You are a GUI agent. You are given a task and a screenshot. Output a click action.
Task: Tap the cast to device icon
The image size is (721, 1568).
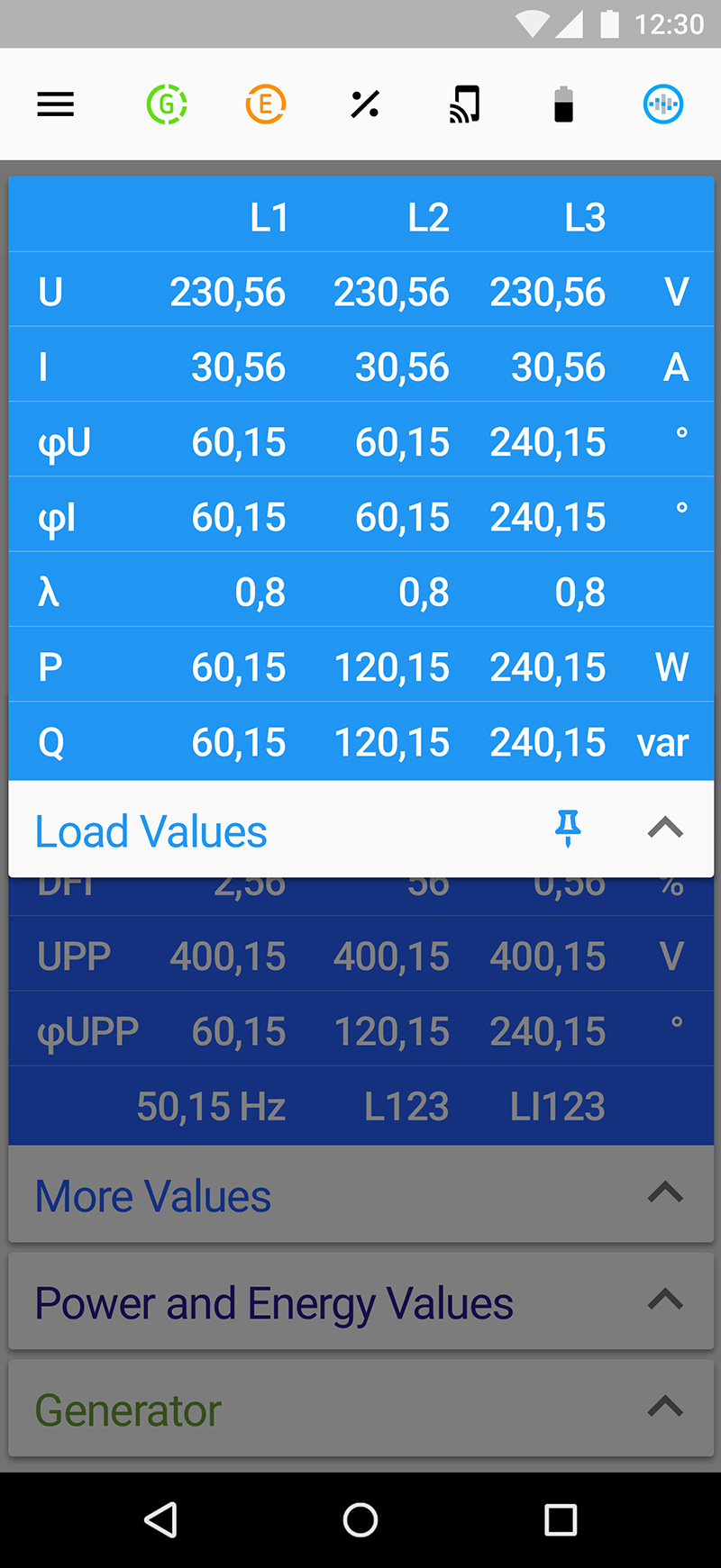(x=464, y=104)
